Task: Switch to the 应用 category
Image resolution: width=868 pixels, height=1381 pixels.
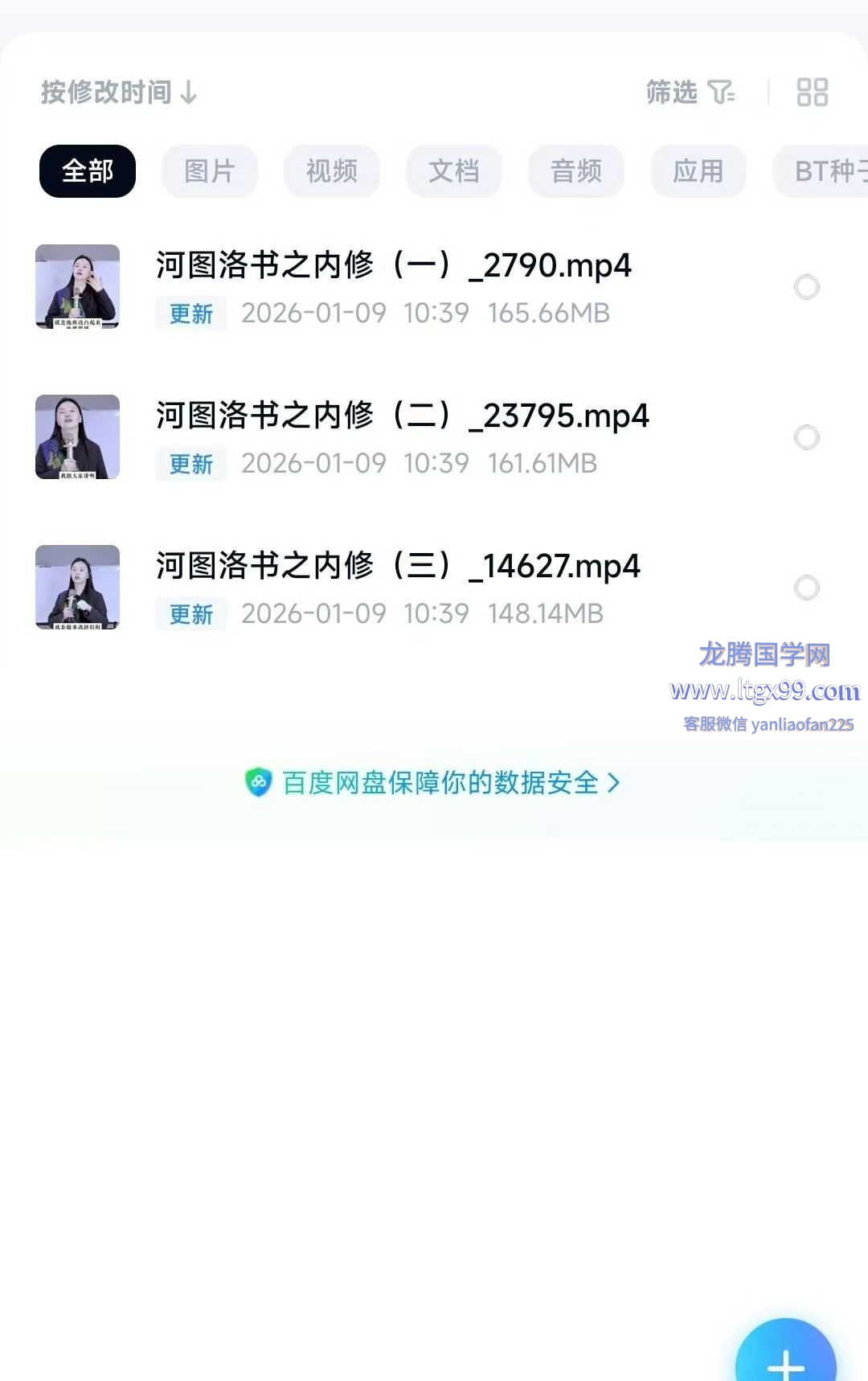Action: (698, 171)
